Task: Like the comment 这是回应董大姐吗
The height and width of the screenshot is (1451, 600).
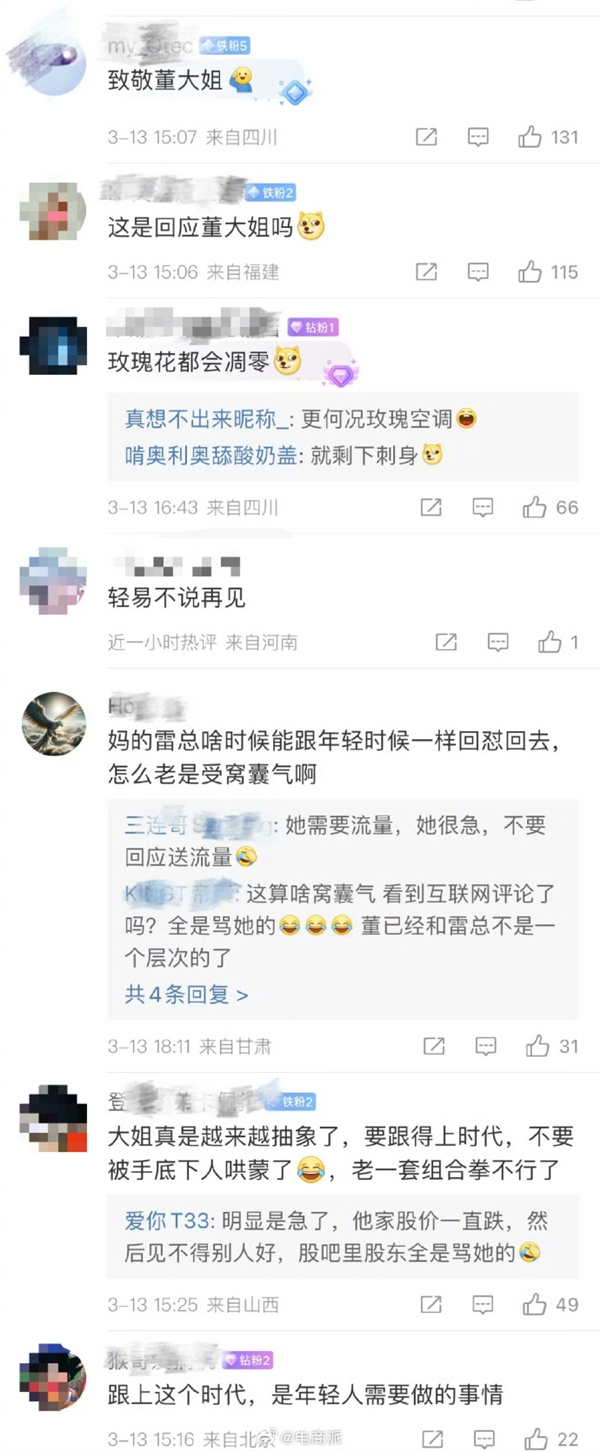Action: (x=530, y=271)
